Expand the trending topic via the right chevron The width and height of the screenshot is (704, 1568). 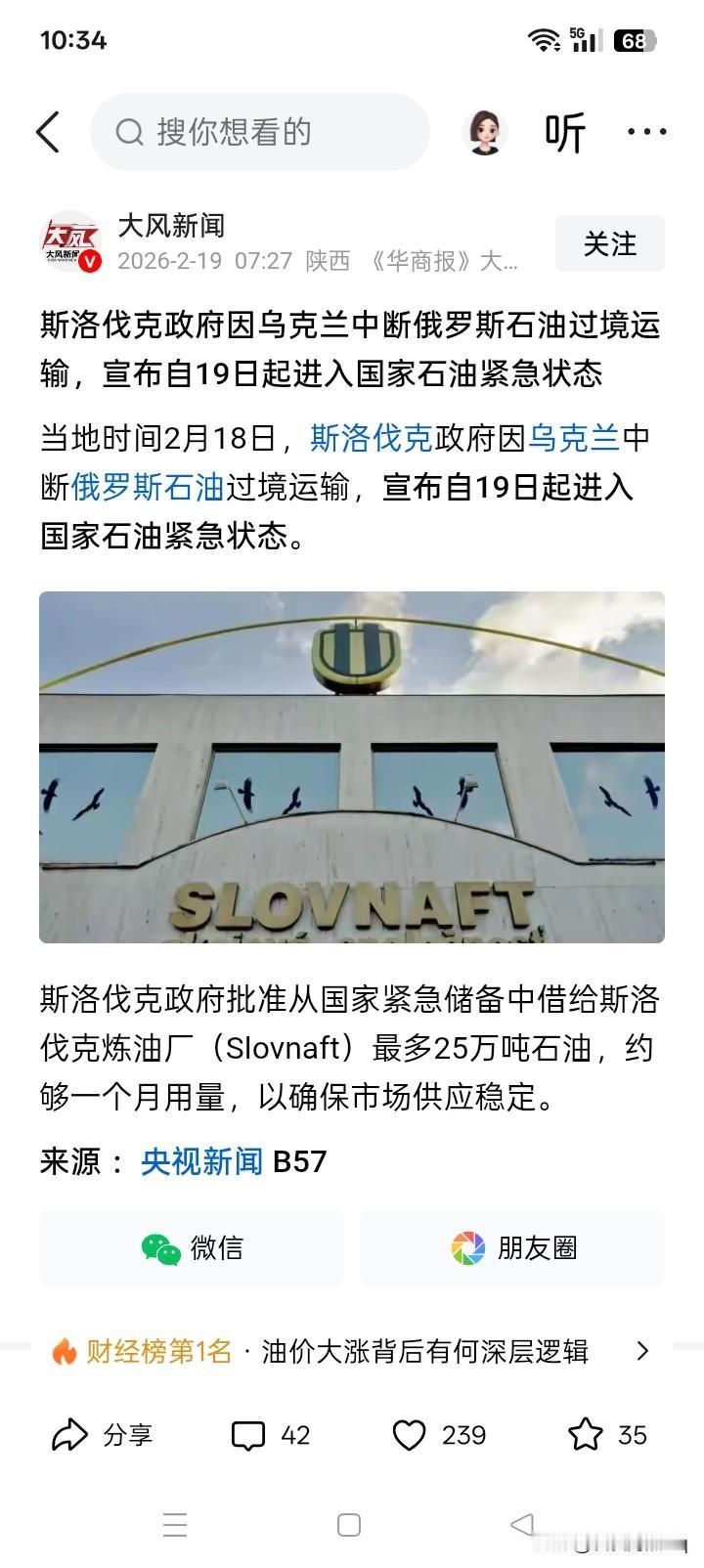642,1351
